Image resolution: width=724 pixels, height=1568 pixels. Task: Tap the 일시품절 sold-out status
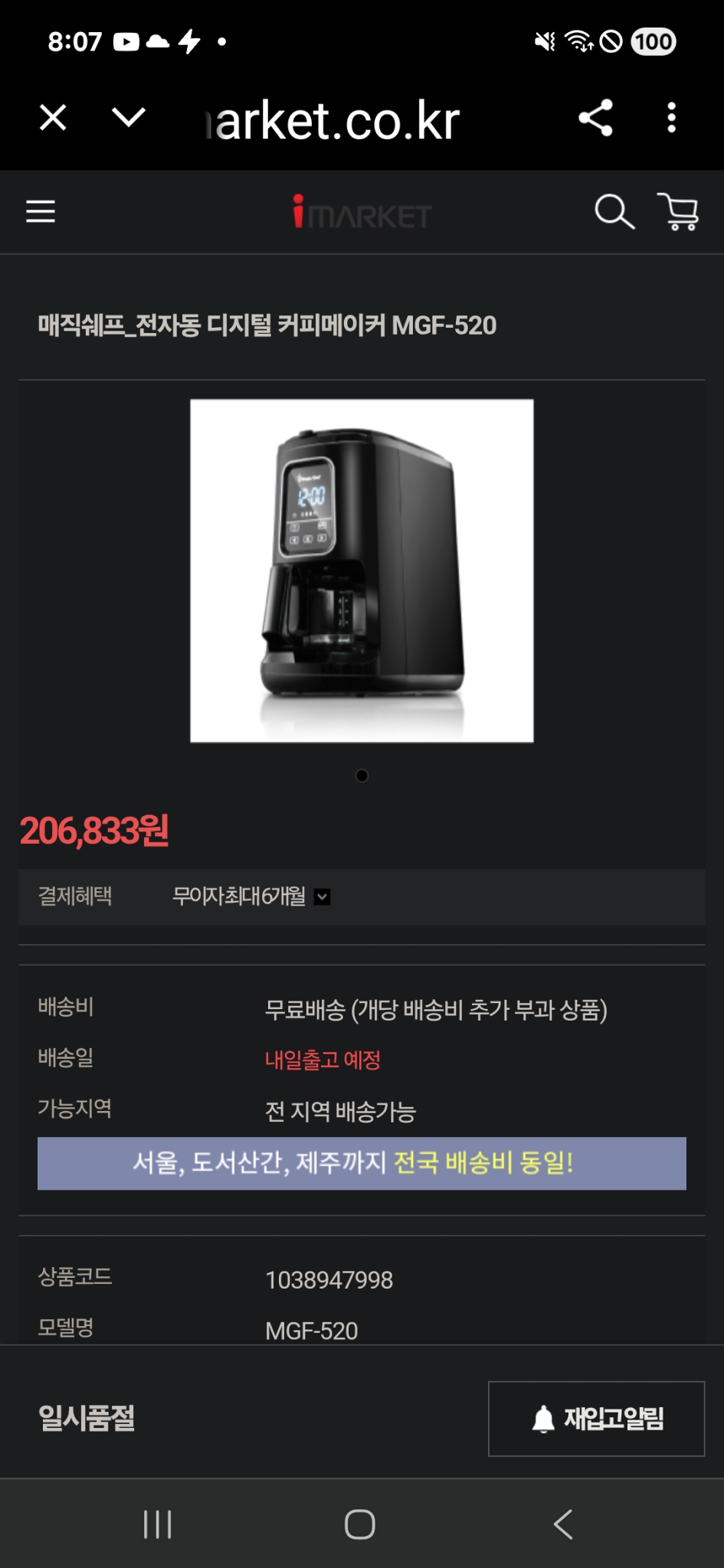(87, 1419)
